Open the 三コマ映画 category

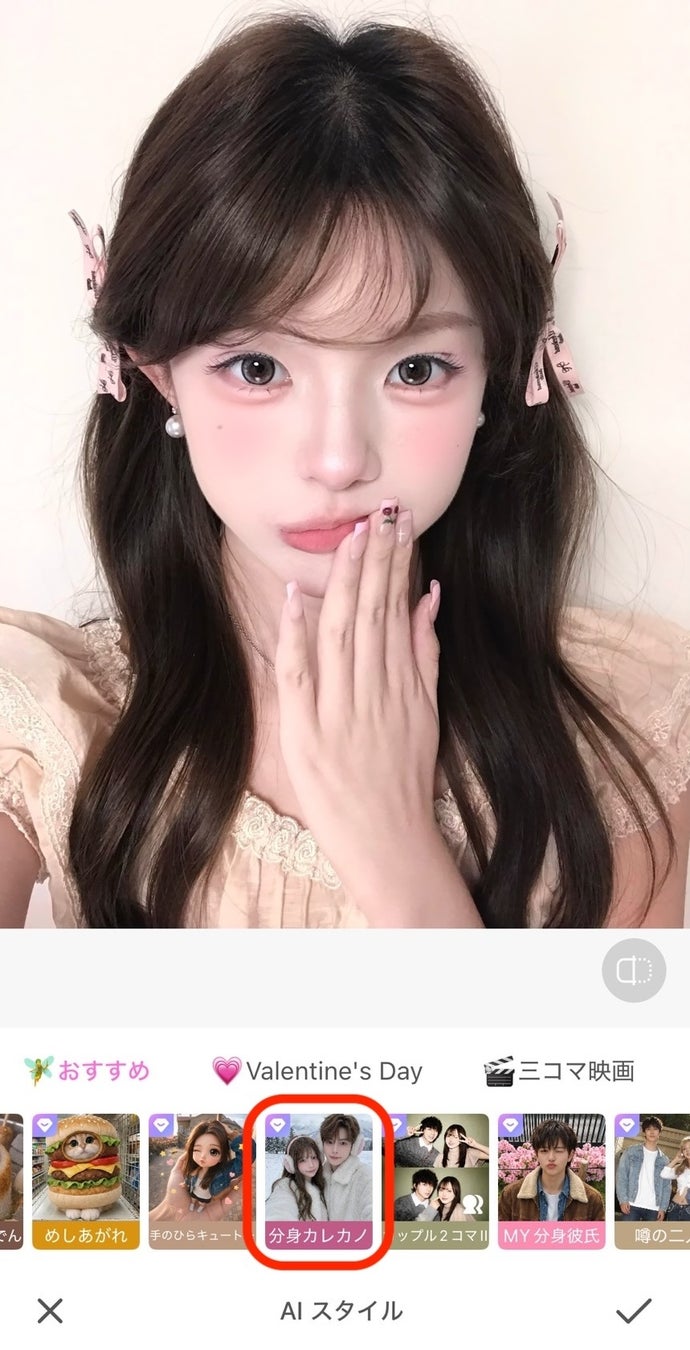[x=560, y=1071]
